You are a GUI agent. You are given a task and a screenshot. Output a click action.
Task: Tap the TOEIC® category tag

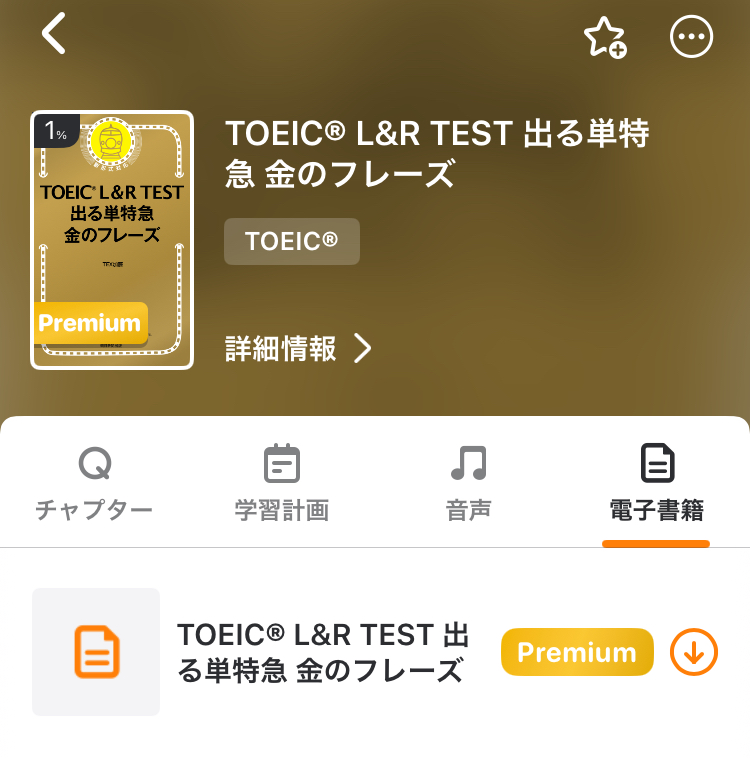click(291, 241)
